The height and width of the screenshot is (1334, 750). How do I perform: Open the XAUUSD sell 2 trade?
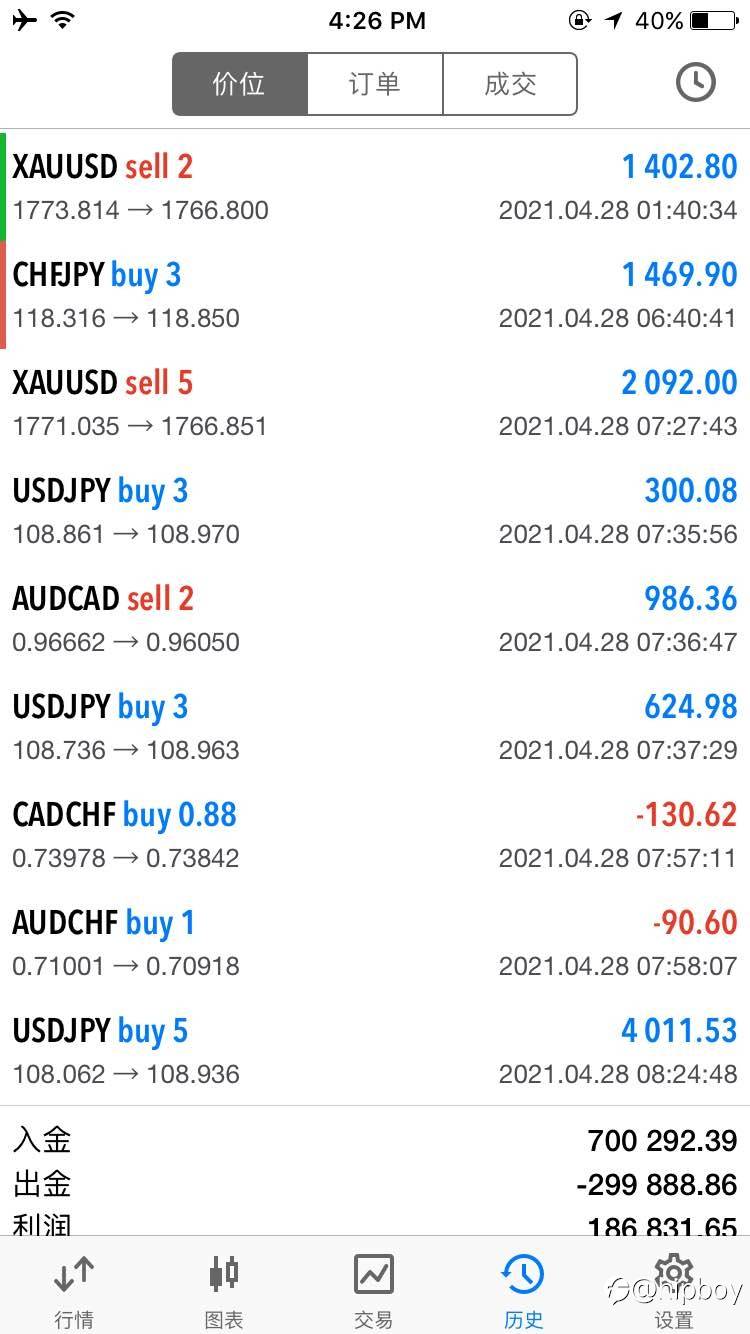(x=375, y=187)
